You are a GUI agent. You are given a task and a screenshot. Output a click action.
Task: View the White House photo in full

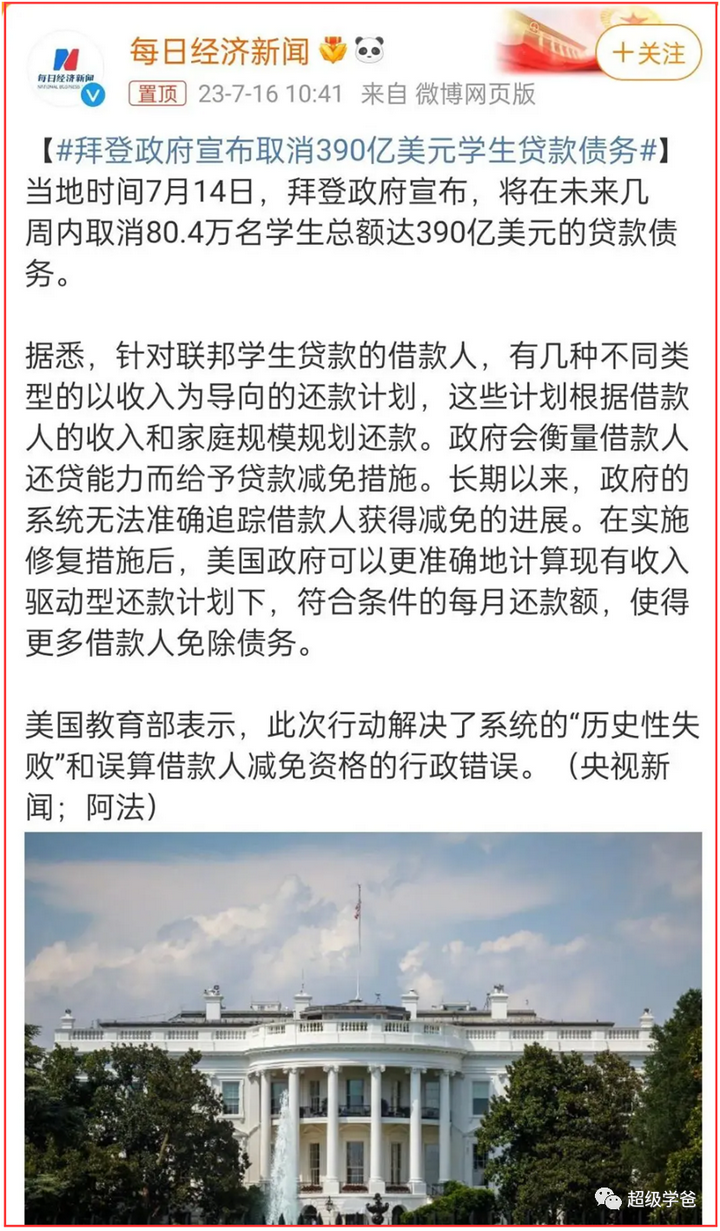363,1028
